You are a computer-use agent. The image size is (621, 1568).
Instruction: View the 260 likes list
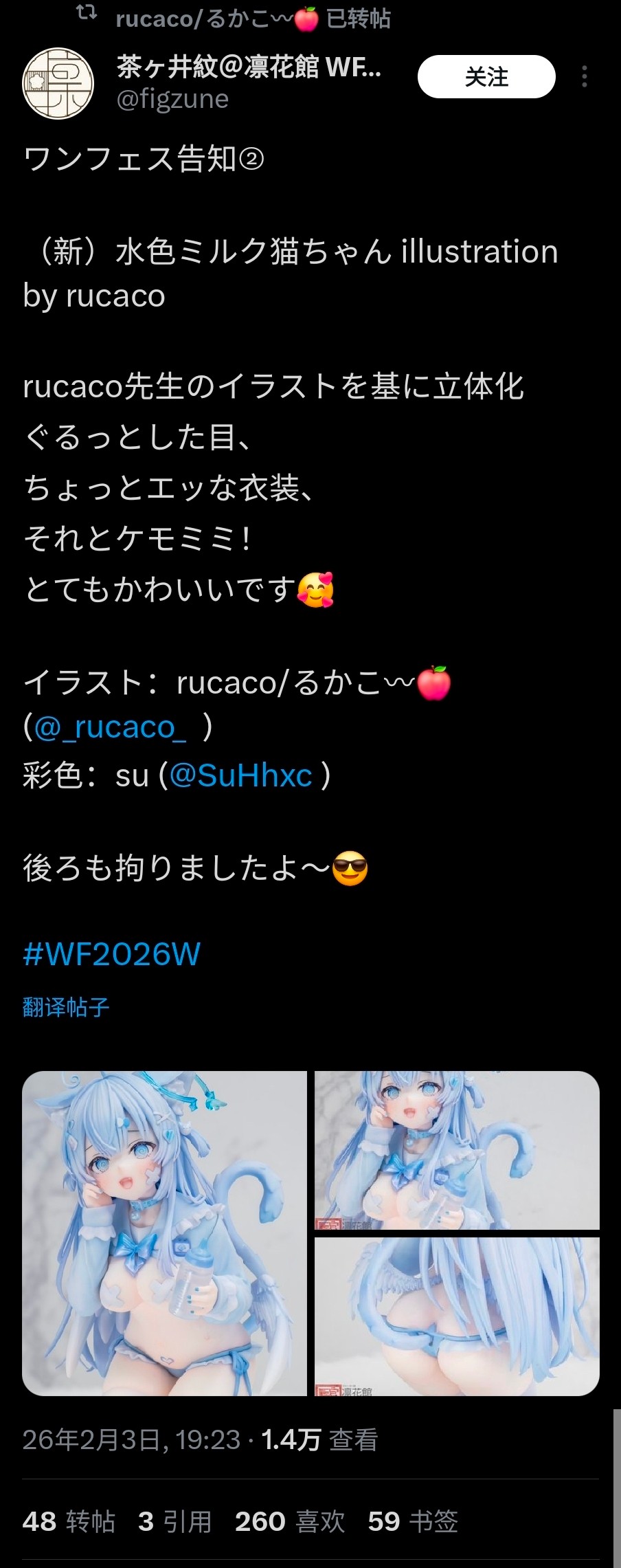pos(289,1521)
